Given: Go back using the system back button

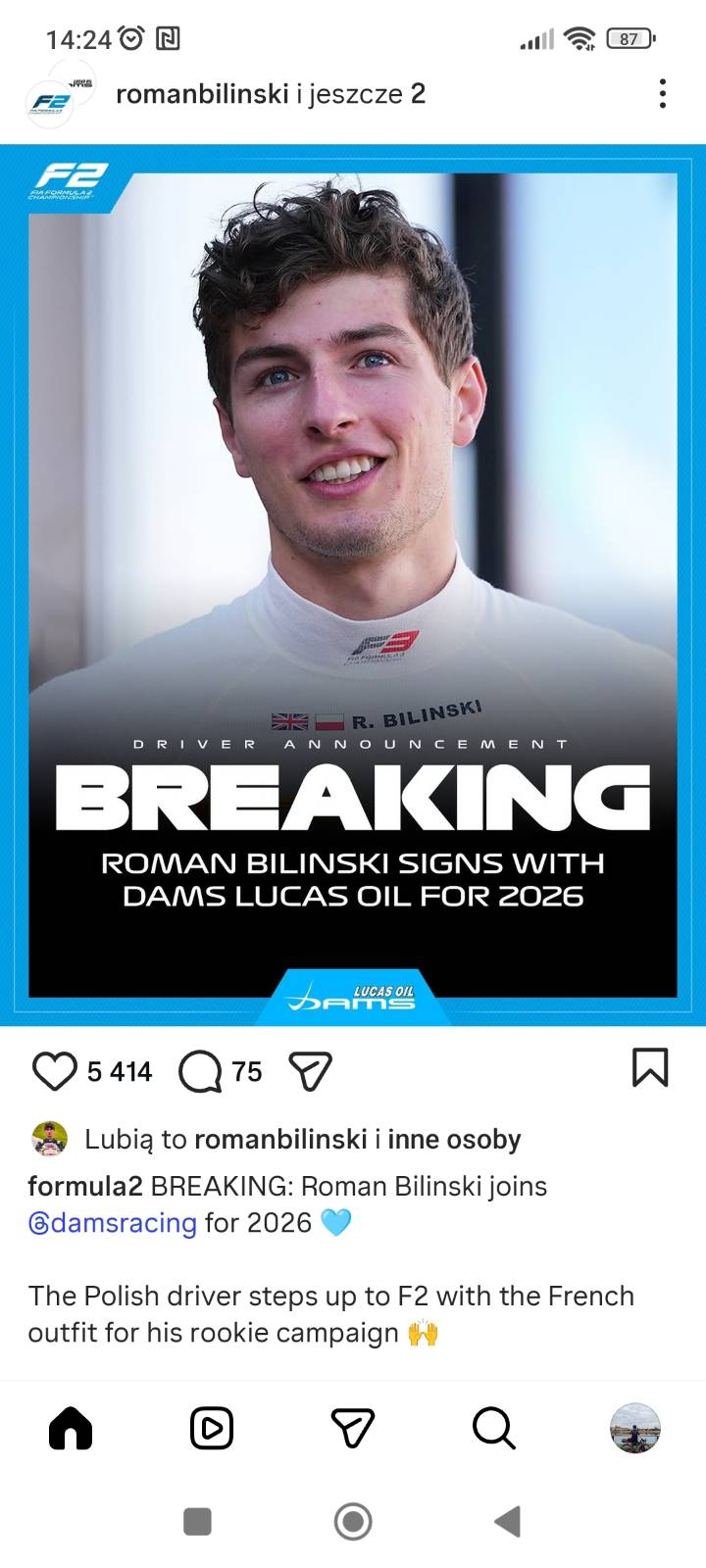Looking at the screenshot, I should [x=506, y=1521].
